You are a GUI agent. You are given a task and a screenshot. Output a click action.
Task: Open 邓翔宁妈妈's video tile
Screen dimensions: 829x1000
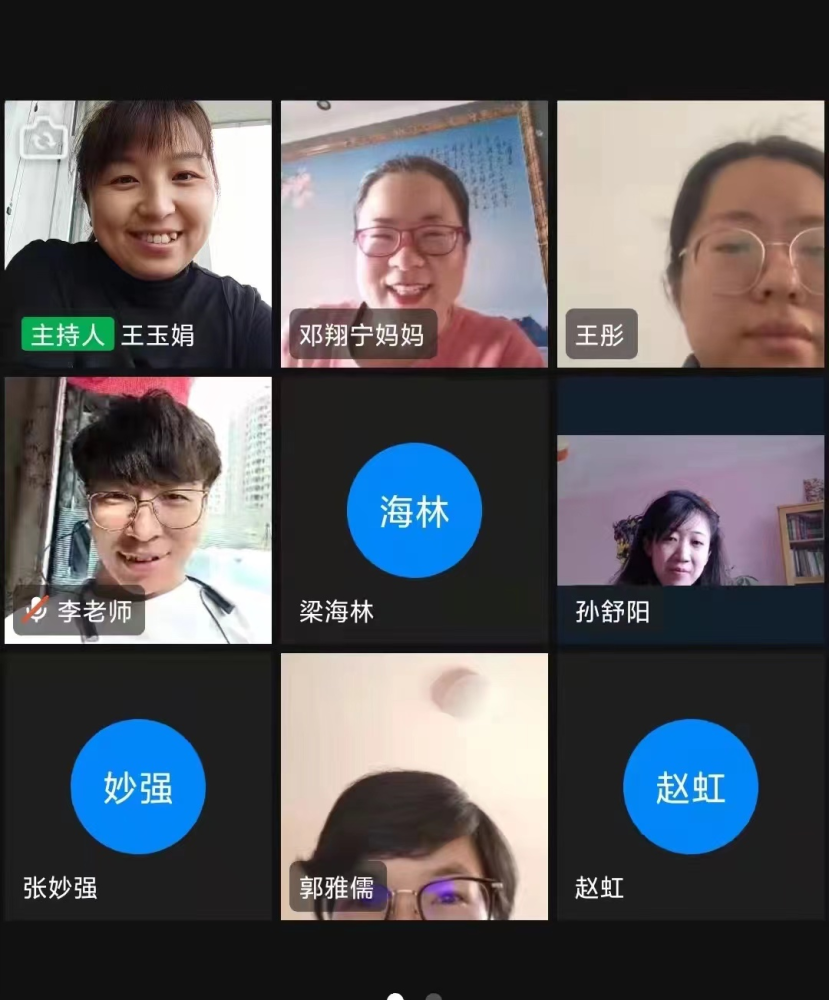(x=414, y=235)
